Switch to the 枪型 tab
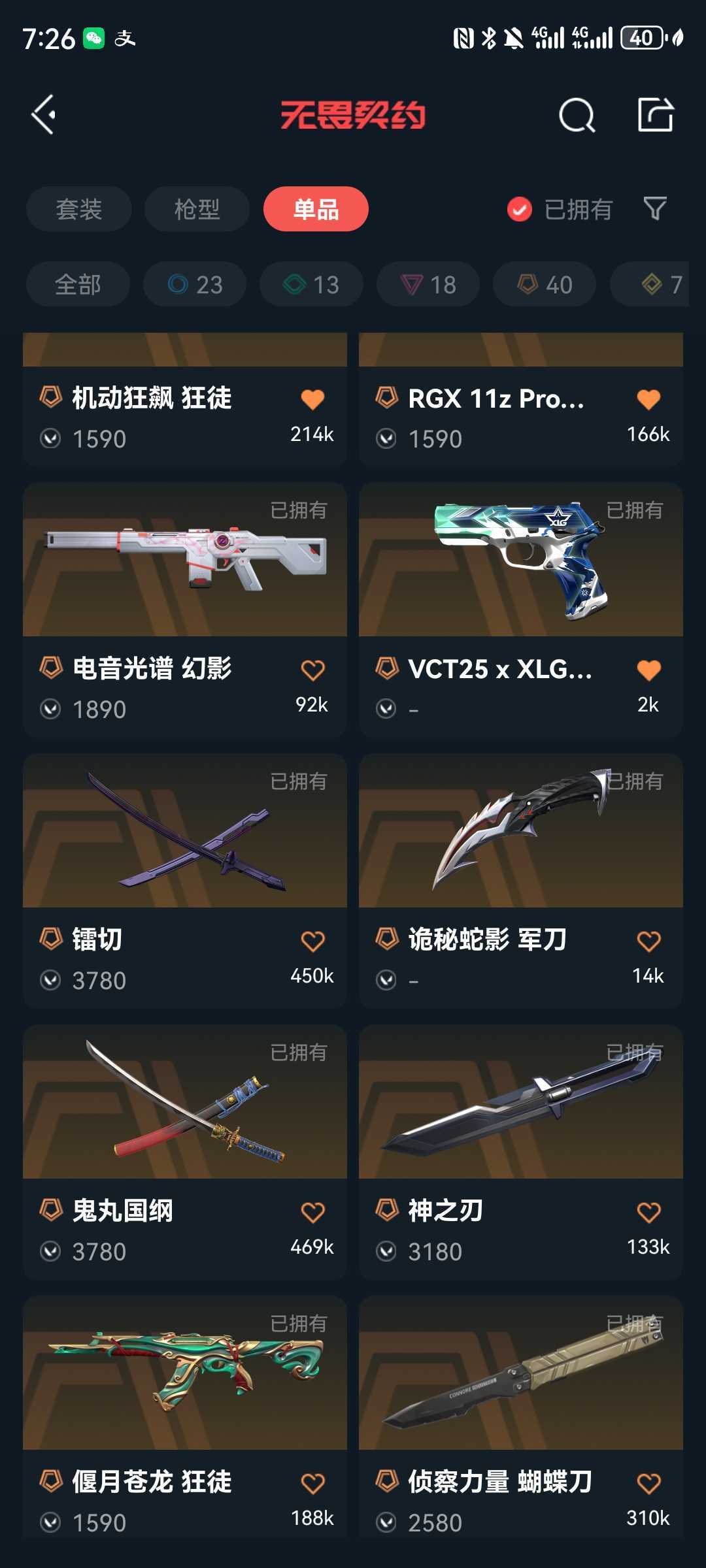The image size is (706, 1568). coord(197,209)
